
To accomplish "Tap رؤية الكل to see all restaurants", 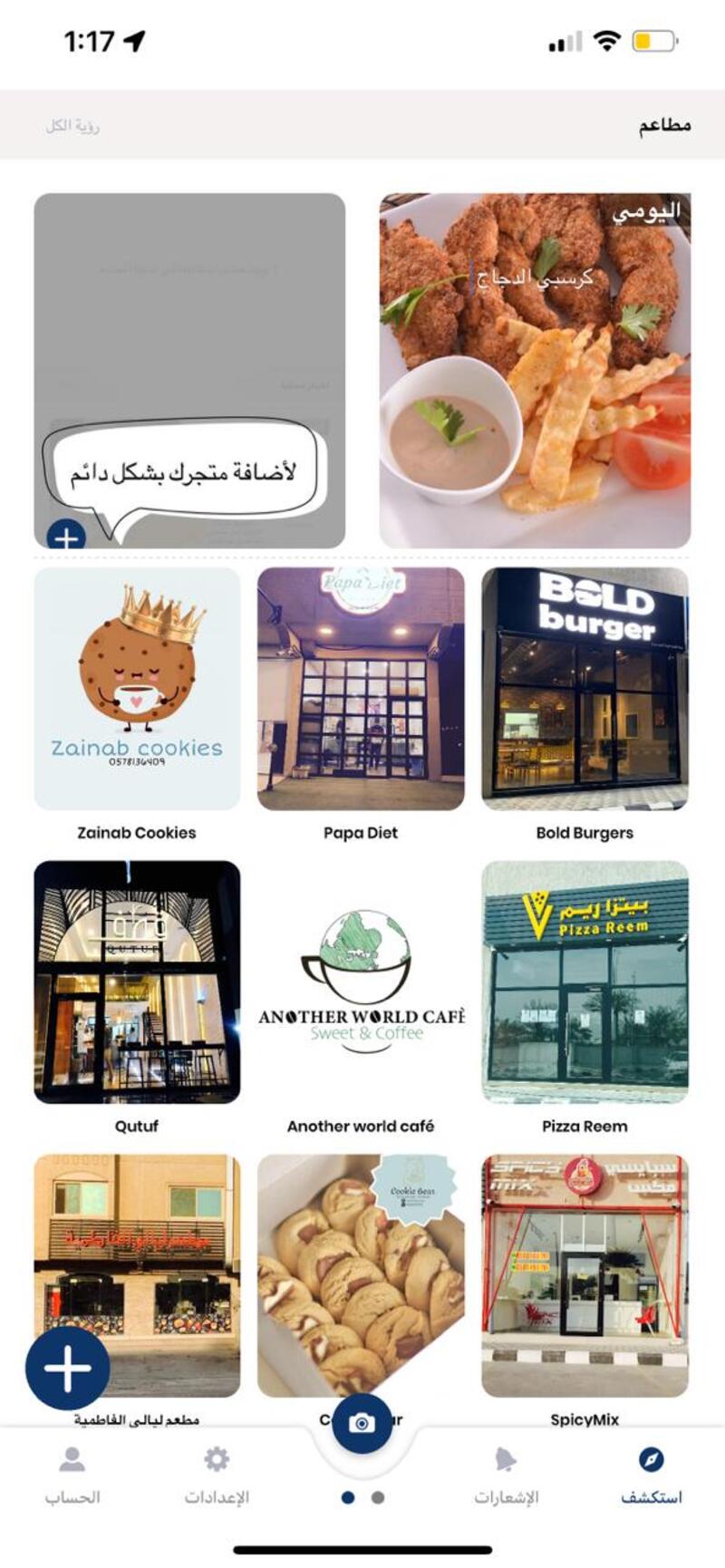I will tap(72, 126).
